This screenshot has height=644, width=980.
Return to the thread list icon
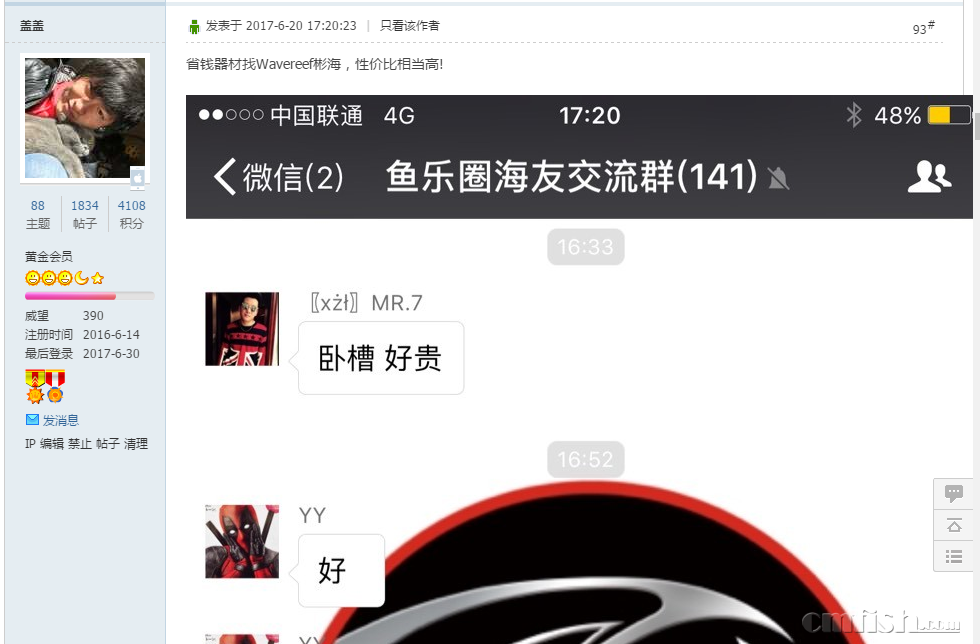(954, 556)
